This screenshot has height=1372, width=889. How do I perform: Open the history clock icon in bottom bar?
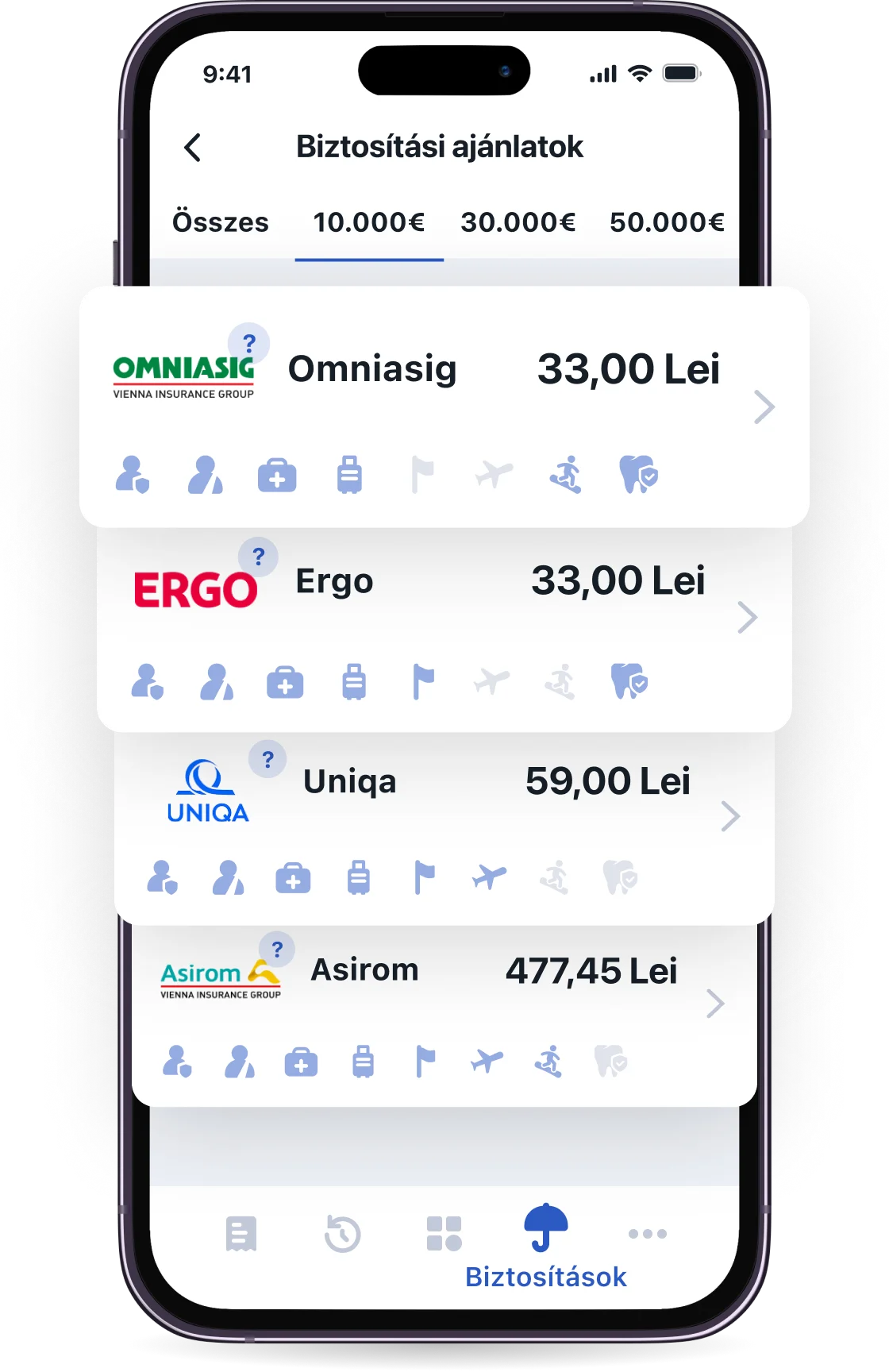[x=341, y=1233]
